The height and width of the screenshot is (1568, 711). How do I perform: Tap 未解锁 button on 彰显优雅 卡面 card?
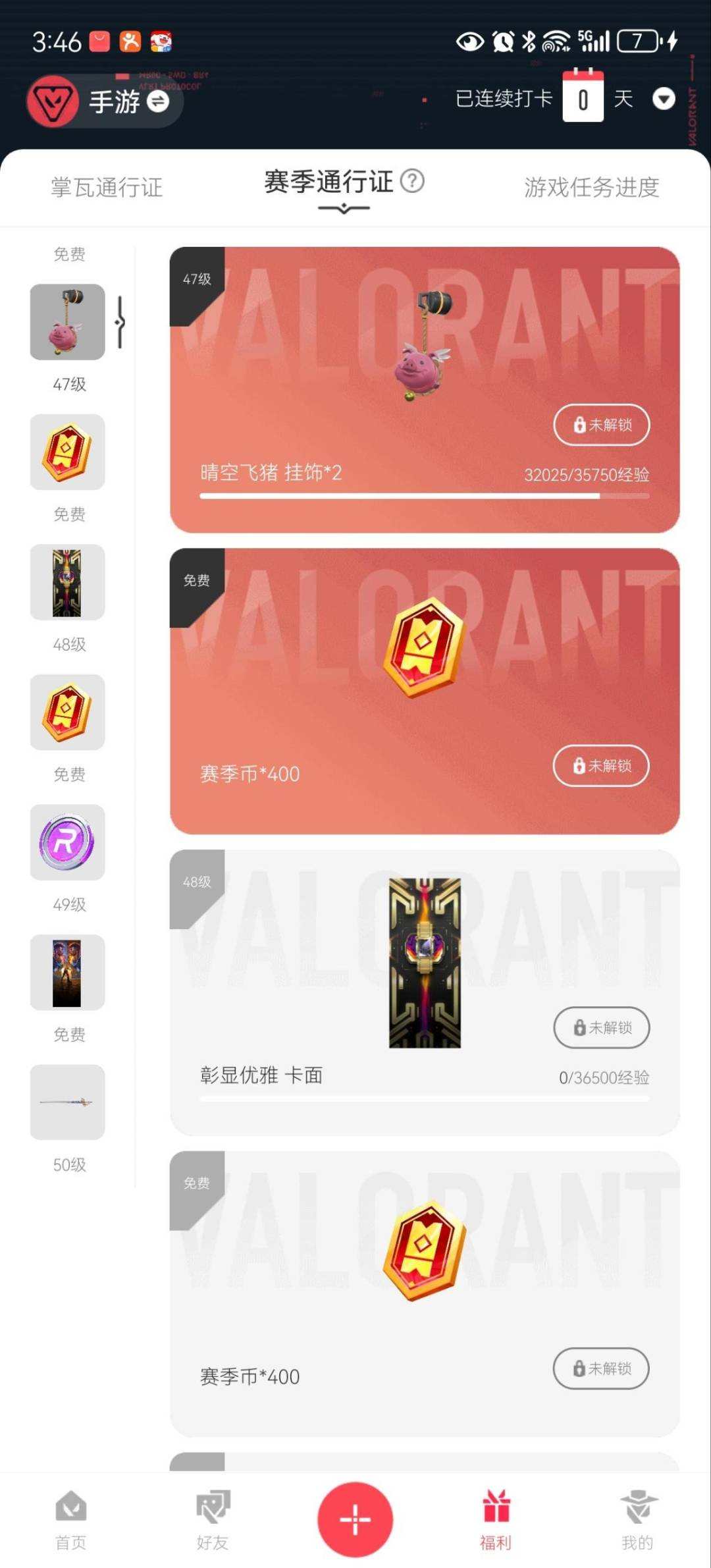click(x=601, y=1028)
